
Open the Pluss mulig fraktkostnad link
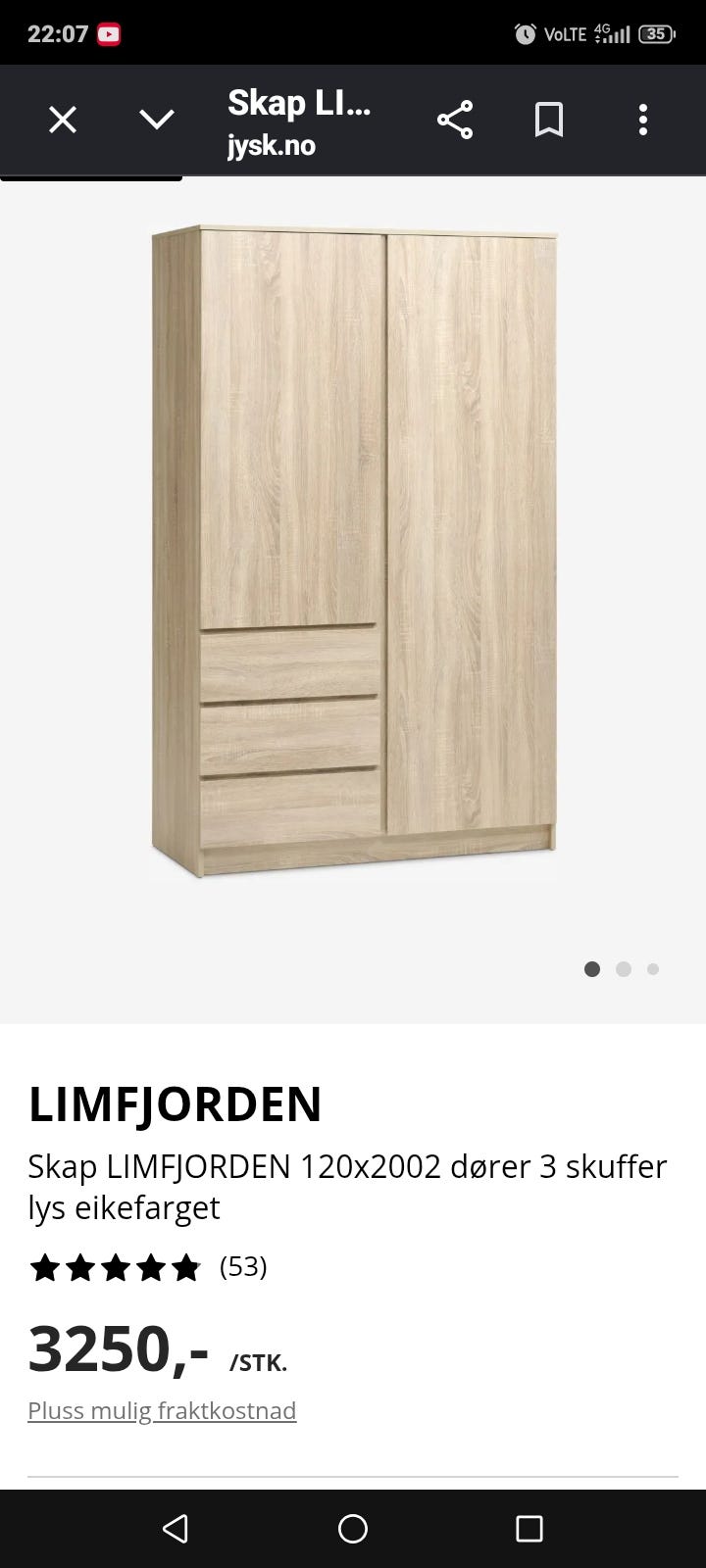coord(162,1410)
